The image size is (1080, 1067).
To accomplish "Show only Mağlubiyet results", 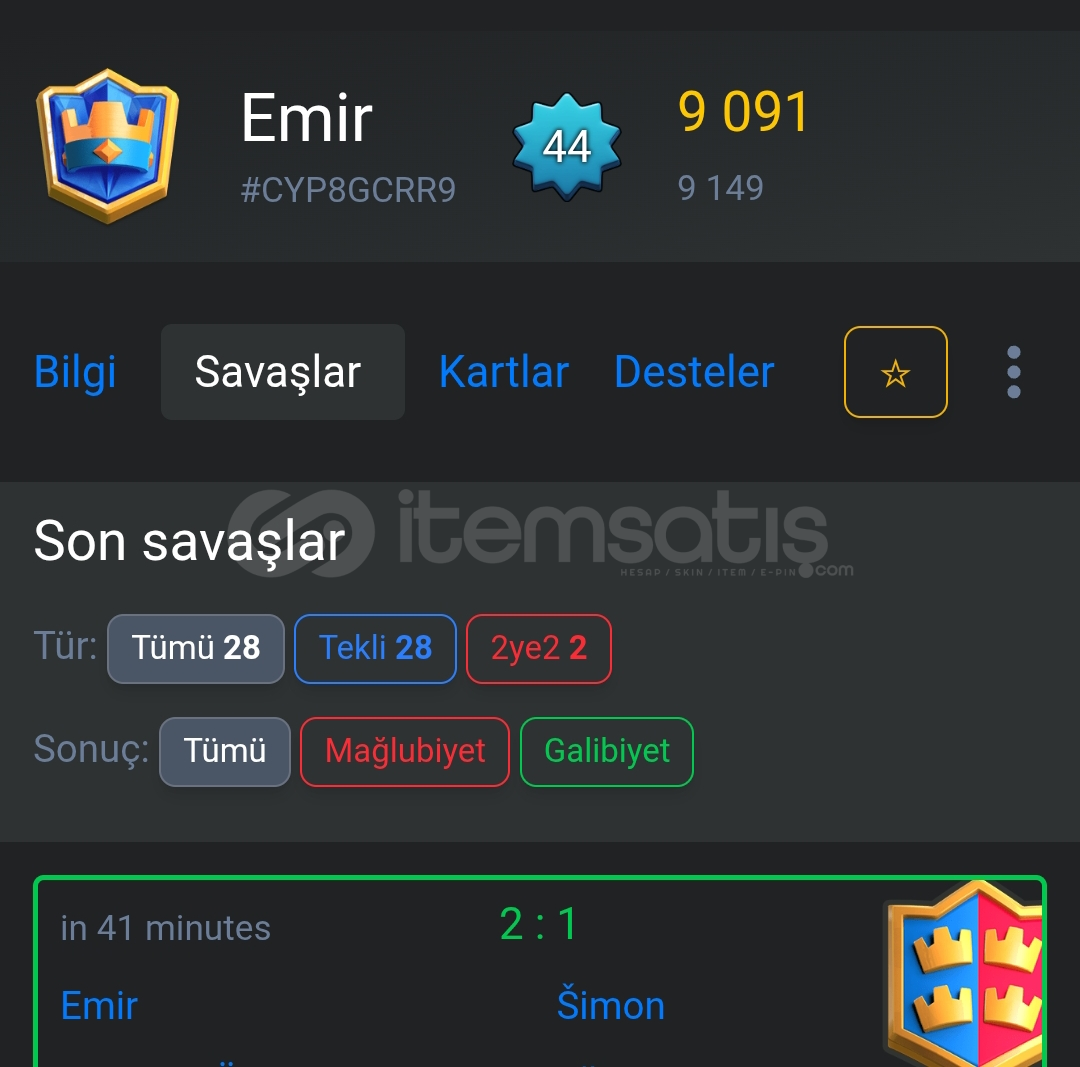I will (405, 751).
